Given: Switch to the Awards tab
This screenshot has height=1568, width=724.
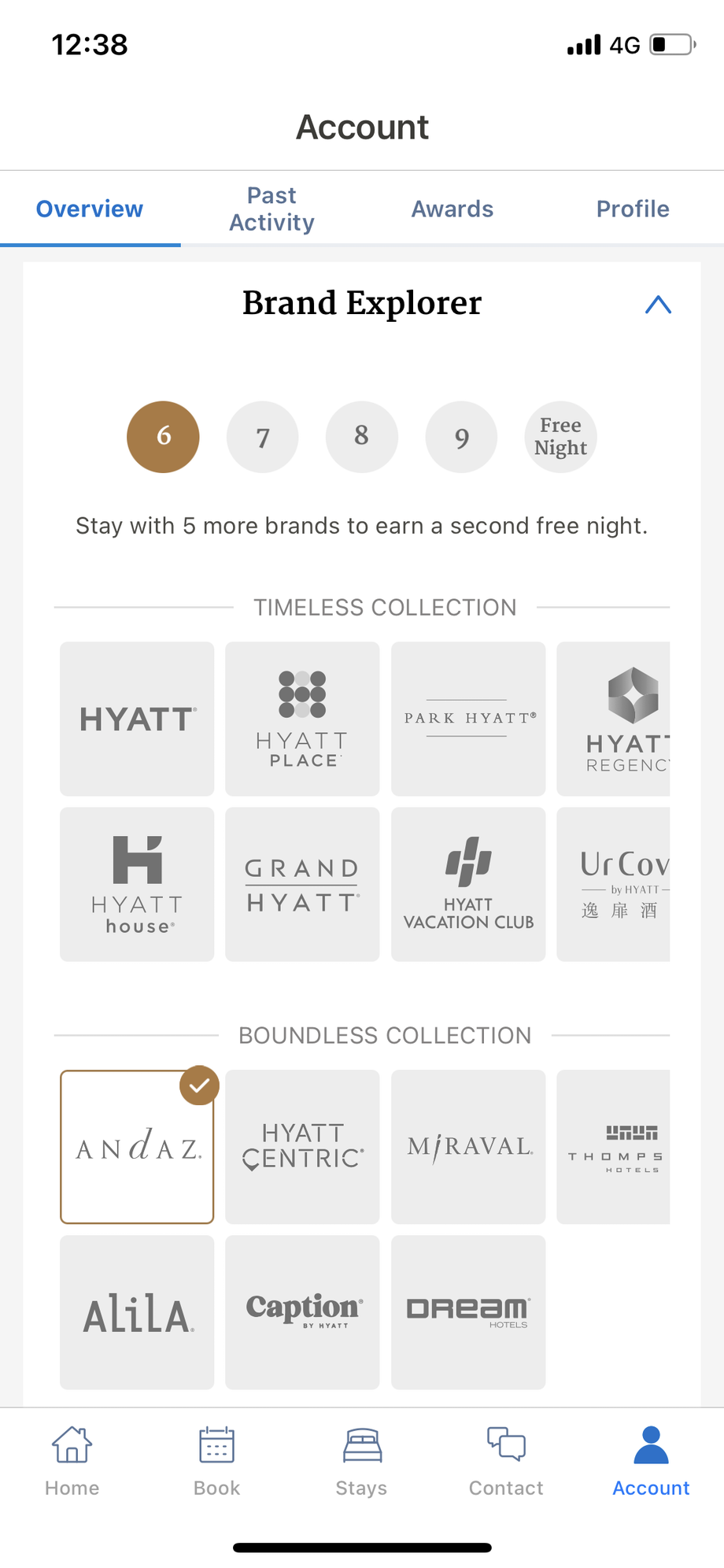Looking at the screenshot, I should tap(452, 209).
